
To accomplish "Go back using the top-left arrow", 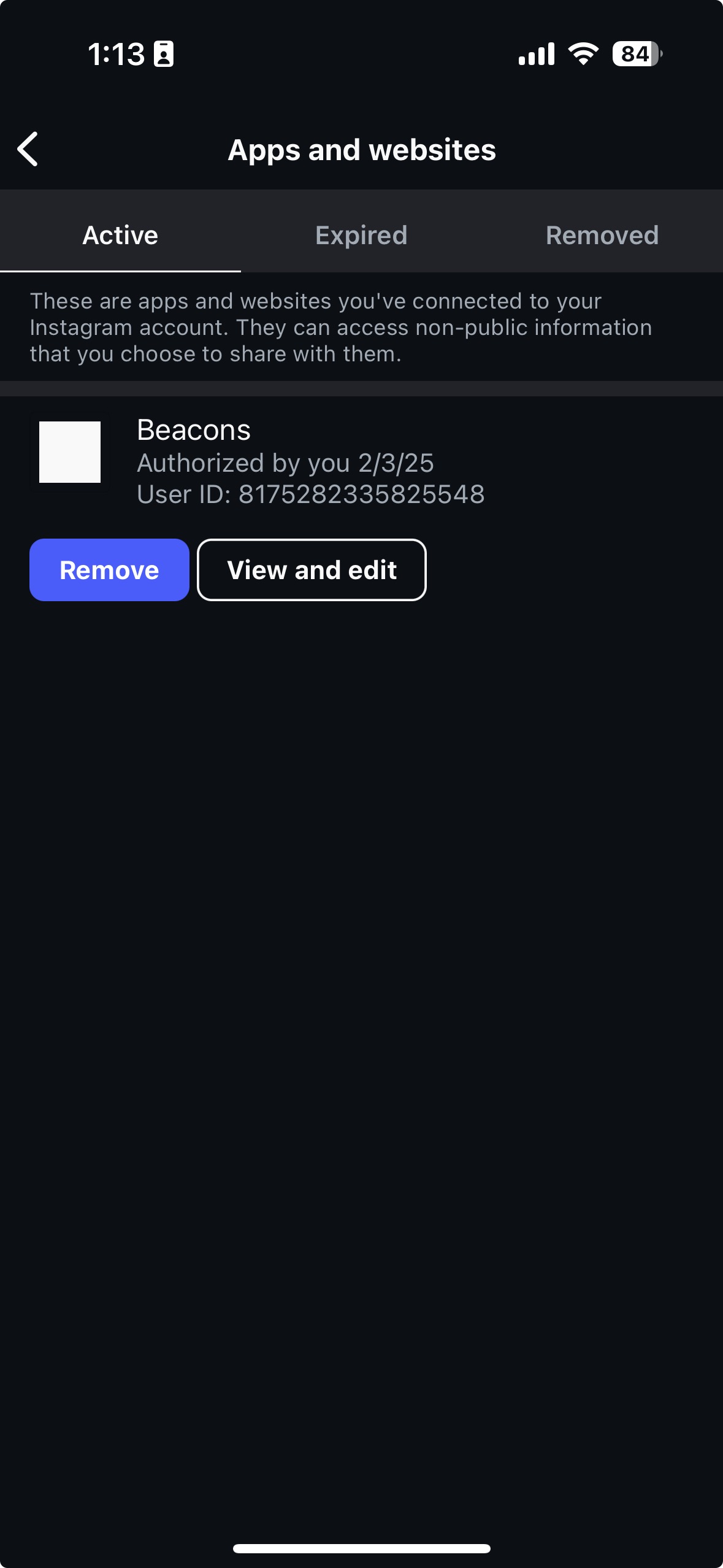I will coord(28,149).
